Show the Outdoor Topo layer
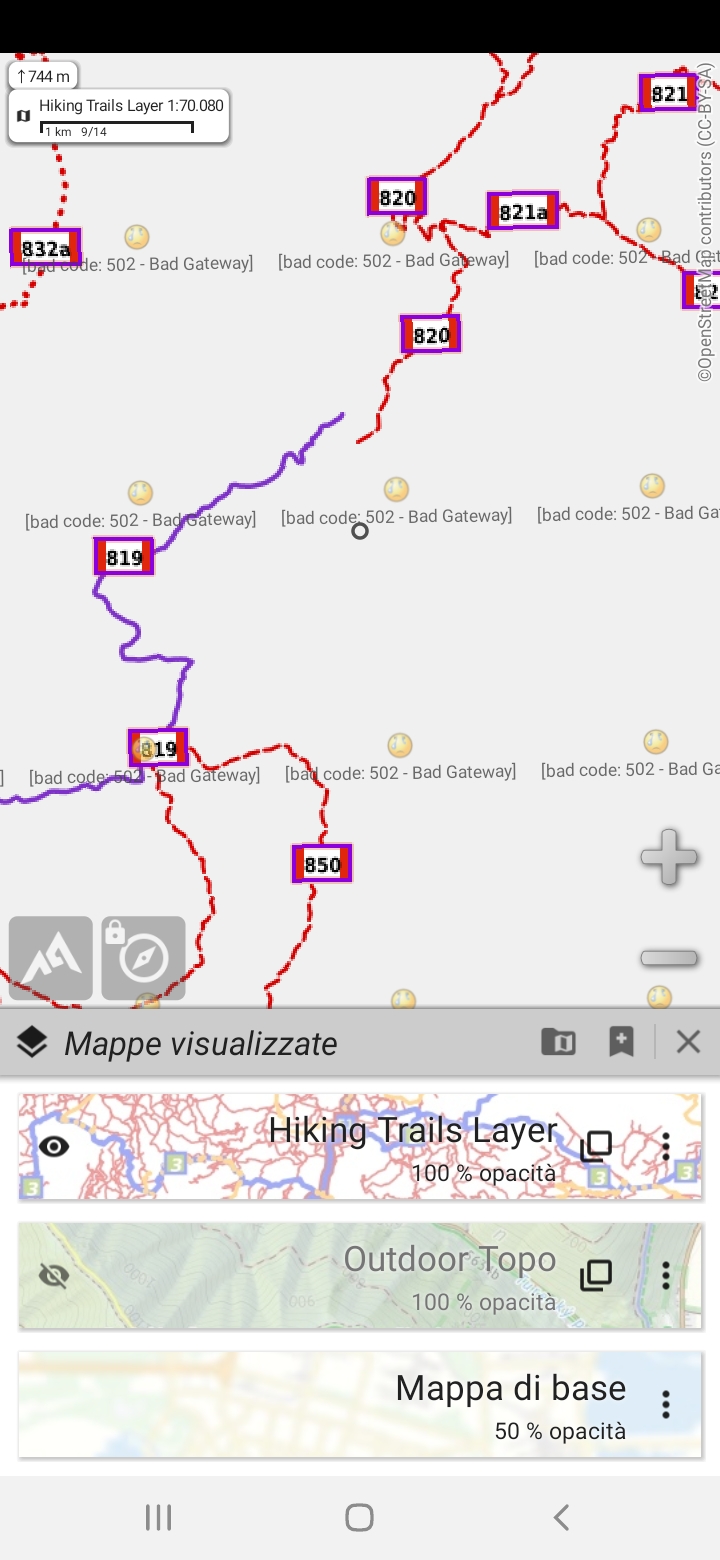The width and height of the screenshot is (720, 1560). pyautogui.click(x=54, y=1275)
